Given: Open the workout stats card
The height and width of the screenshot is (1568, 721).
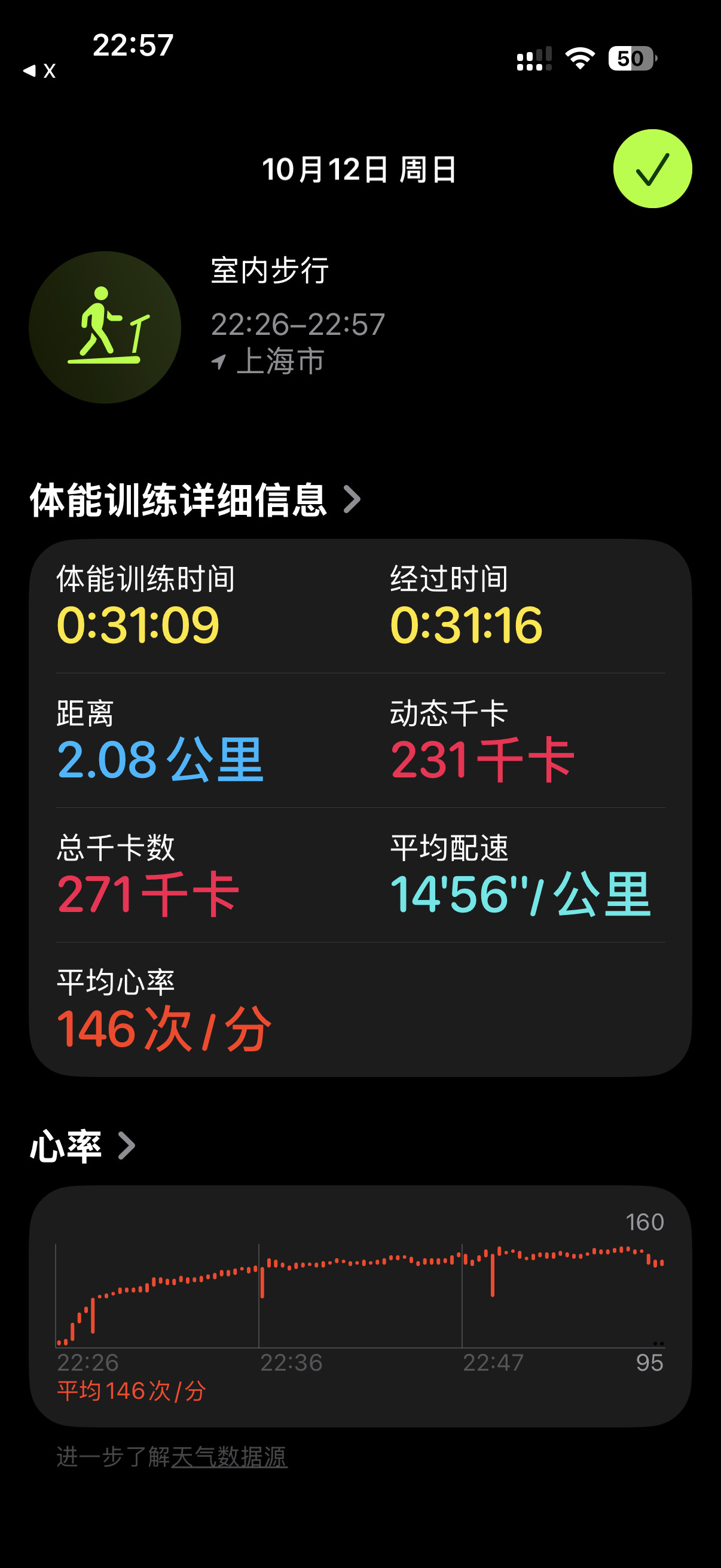Looking at the screenshot, I should [360, 807].
